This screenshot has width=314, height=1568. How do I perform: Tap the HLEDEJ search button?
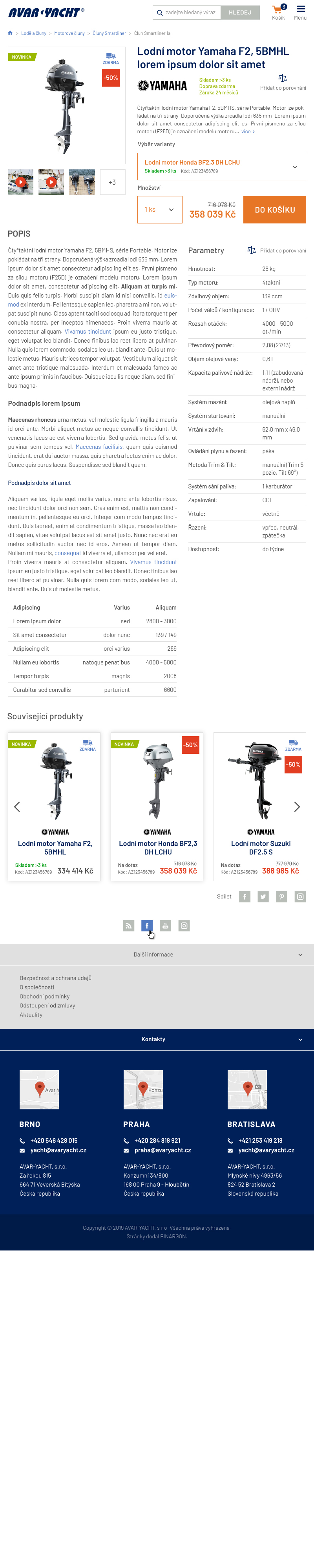point(239,12)
